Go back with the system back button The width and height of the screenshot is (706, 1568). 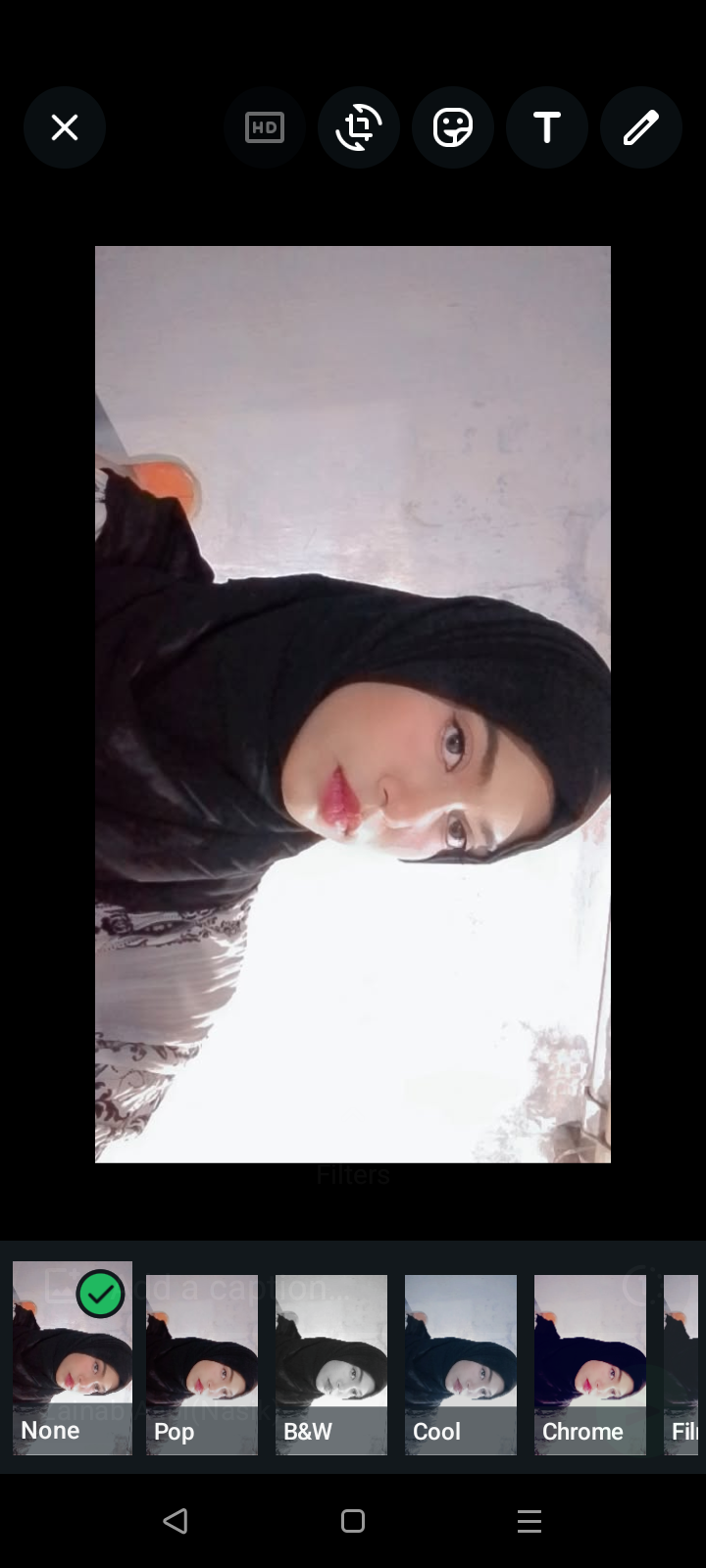point(176,1521)
